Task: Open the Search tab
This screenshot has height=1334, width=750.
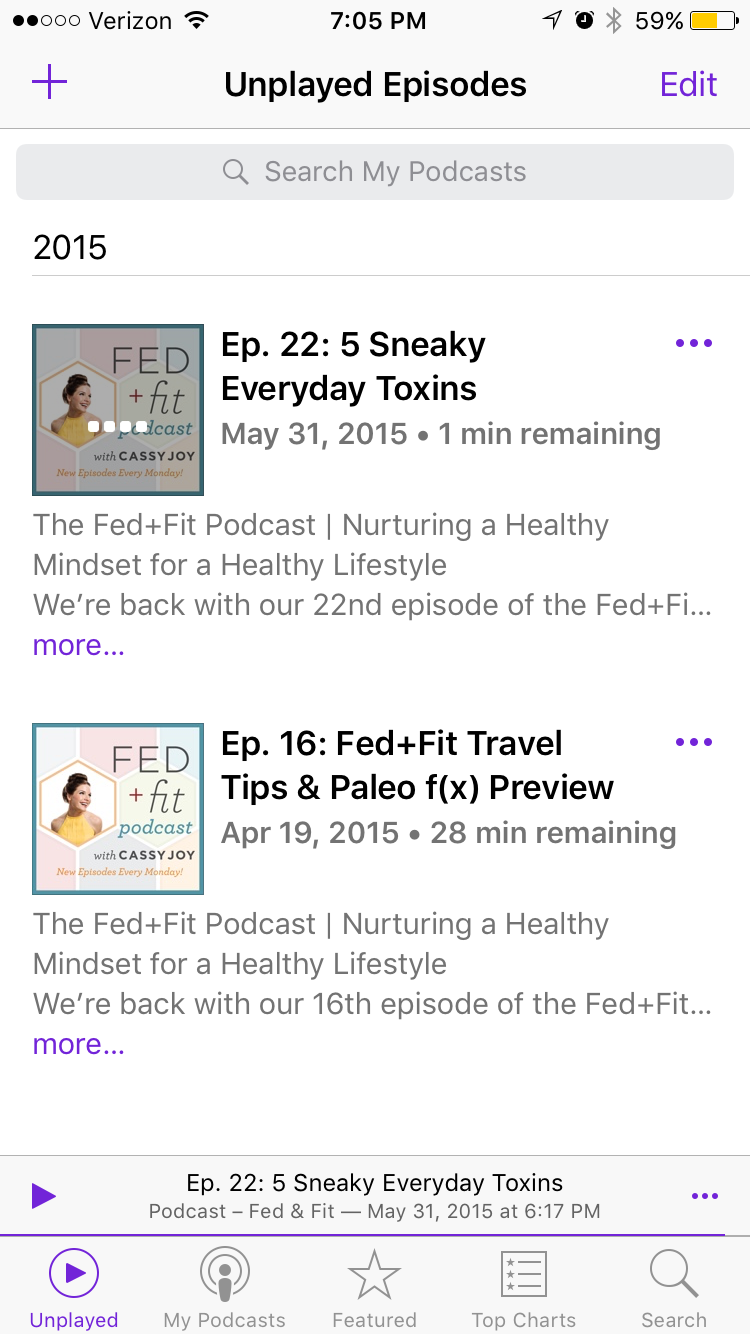Action: (674, 1288)
